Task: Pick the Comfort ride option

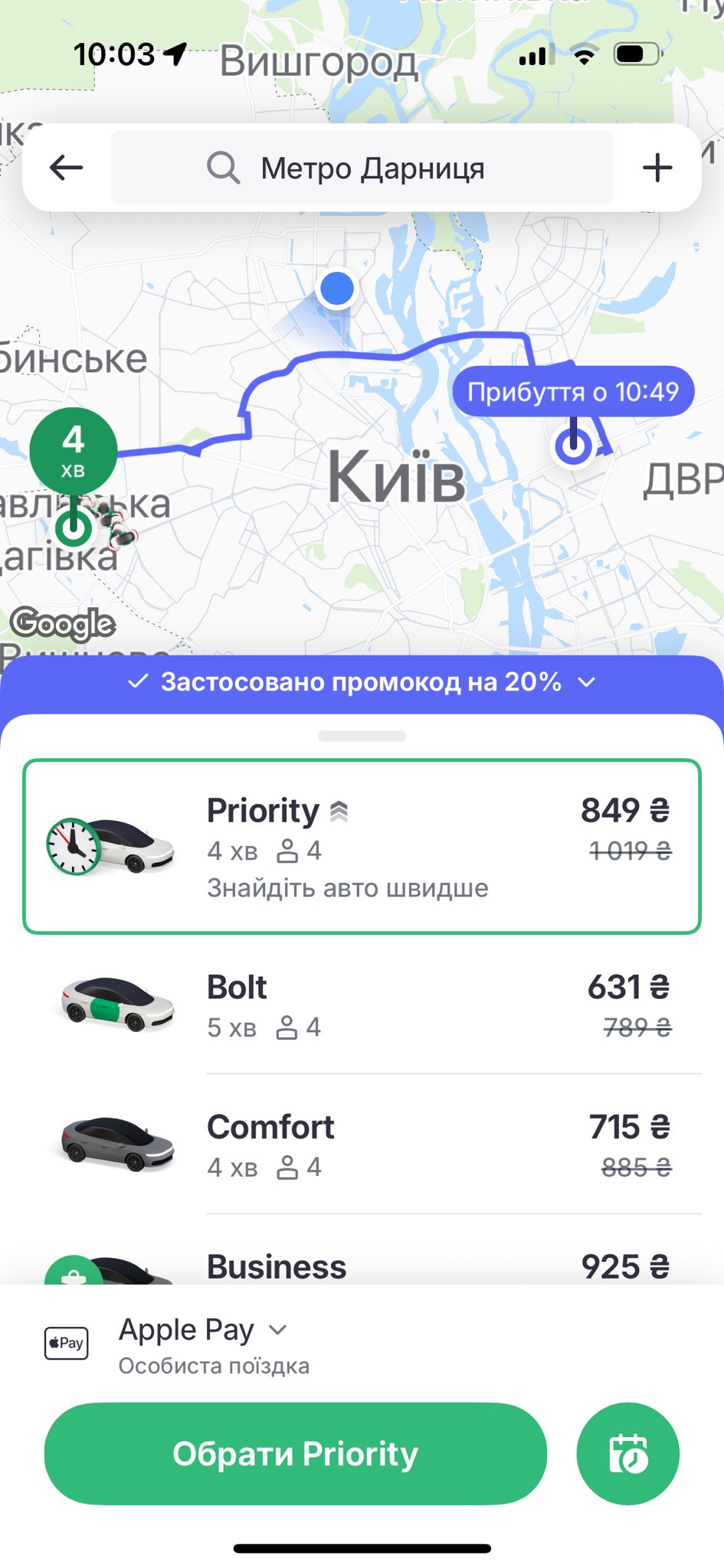Action: (x=362, y=1145)
